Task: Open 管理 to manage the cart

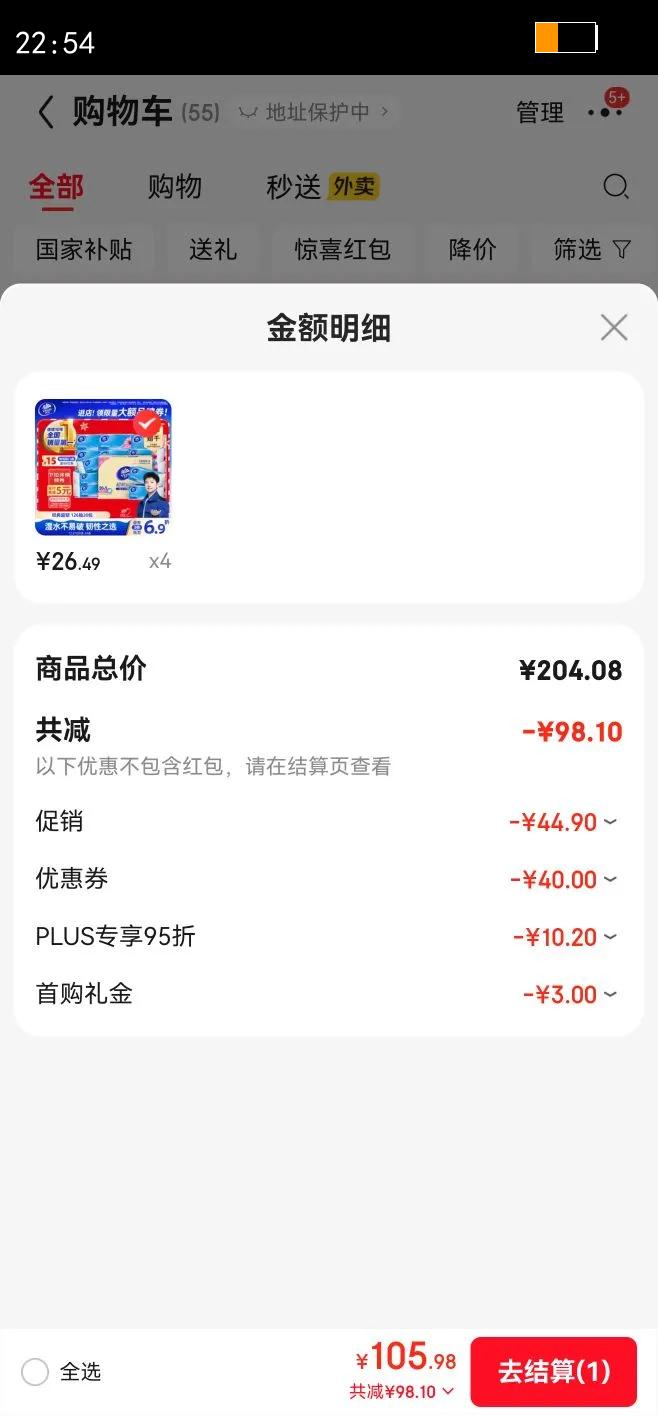Action: (540, 112)
